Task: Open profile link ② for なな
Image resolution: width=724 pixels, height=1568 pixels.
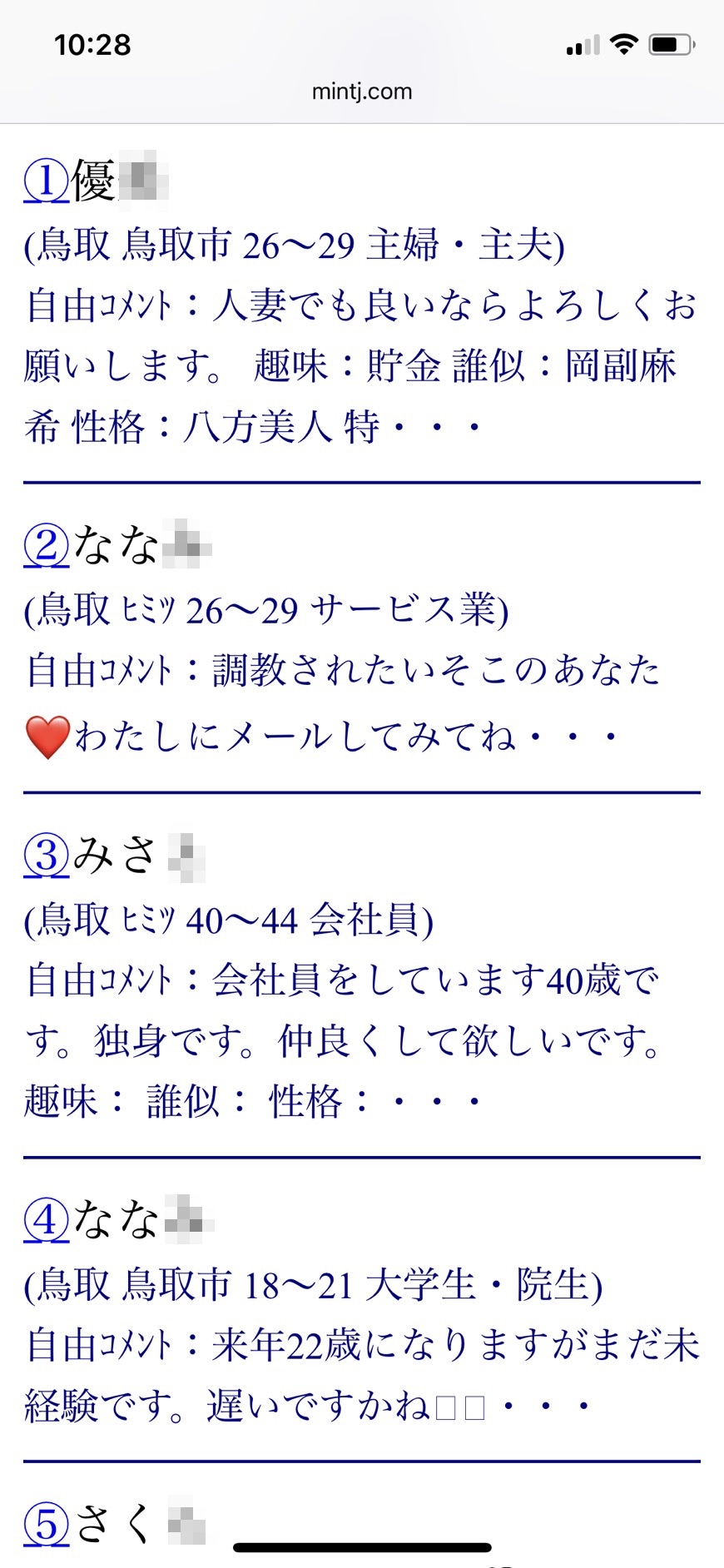Action: [x=46, y=545]
